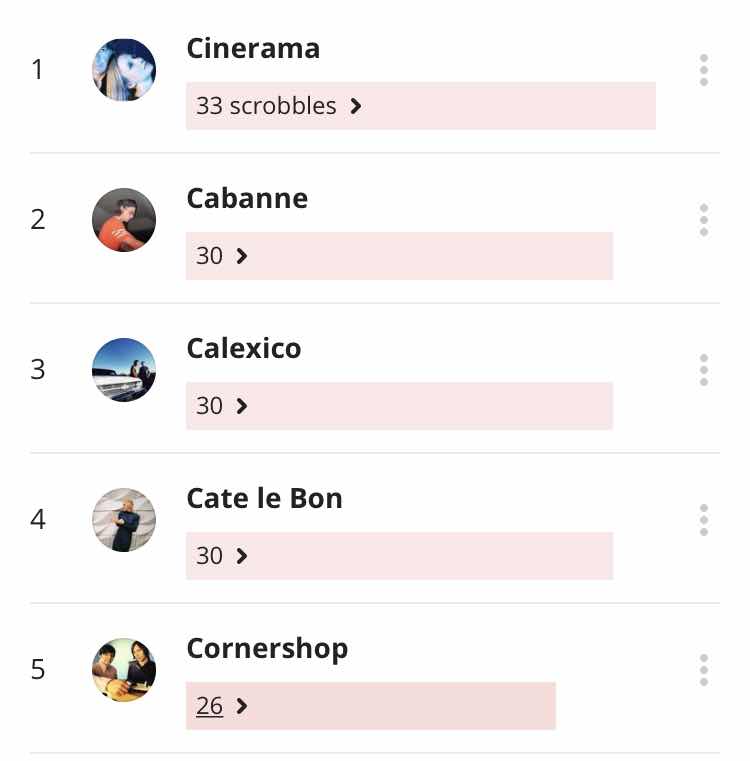Open the Cabanne artist page

click(247, 199)
